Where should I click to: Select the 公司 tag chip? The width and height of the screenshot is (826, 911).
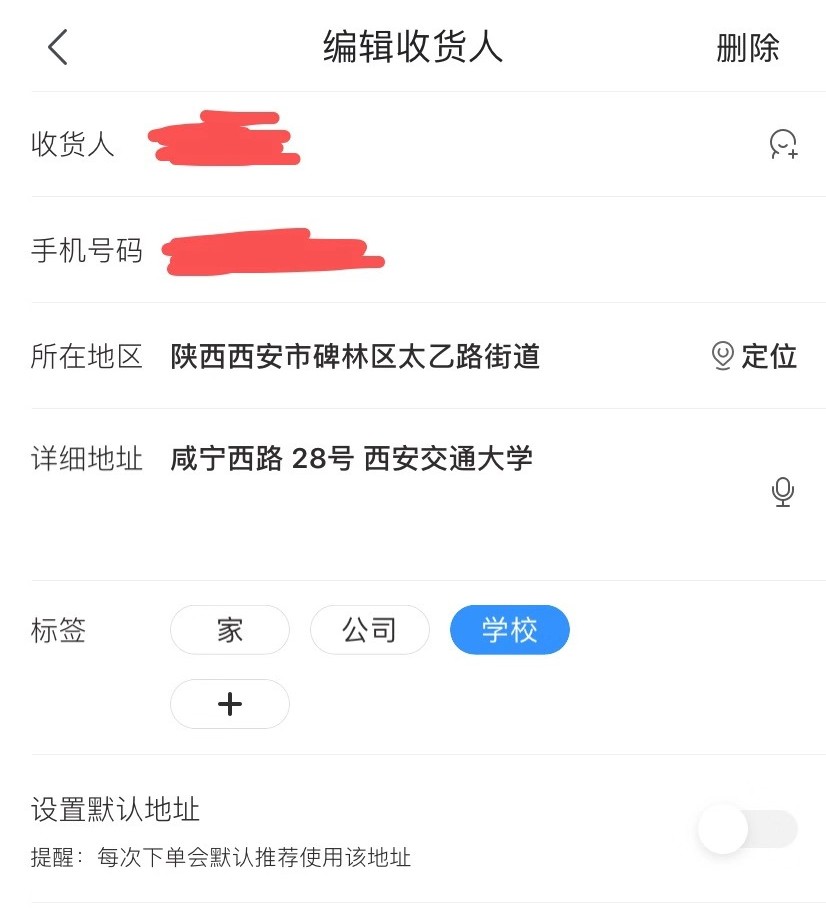(x=369, y=629)
